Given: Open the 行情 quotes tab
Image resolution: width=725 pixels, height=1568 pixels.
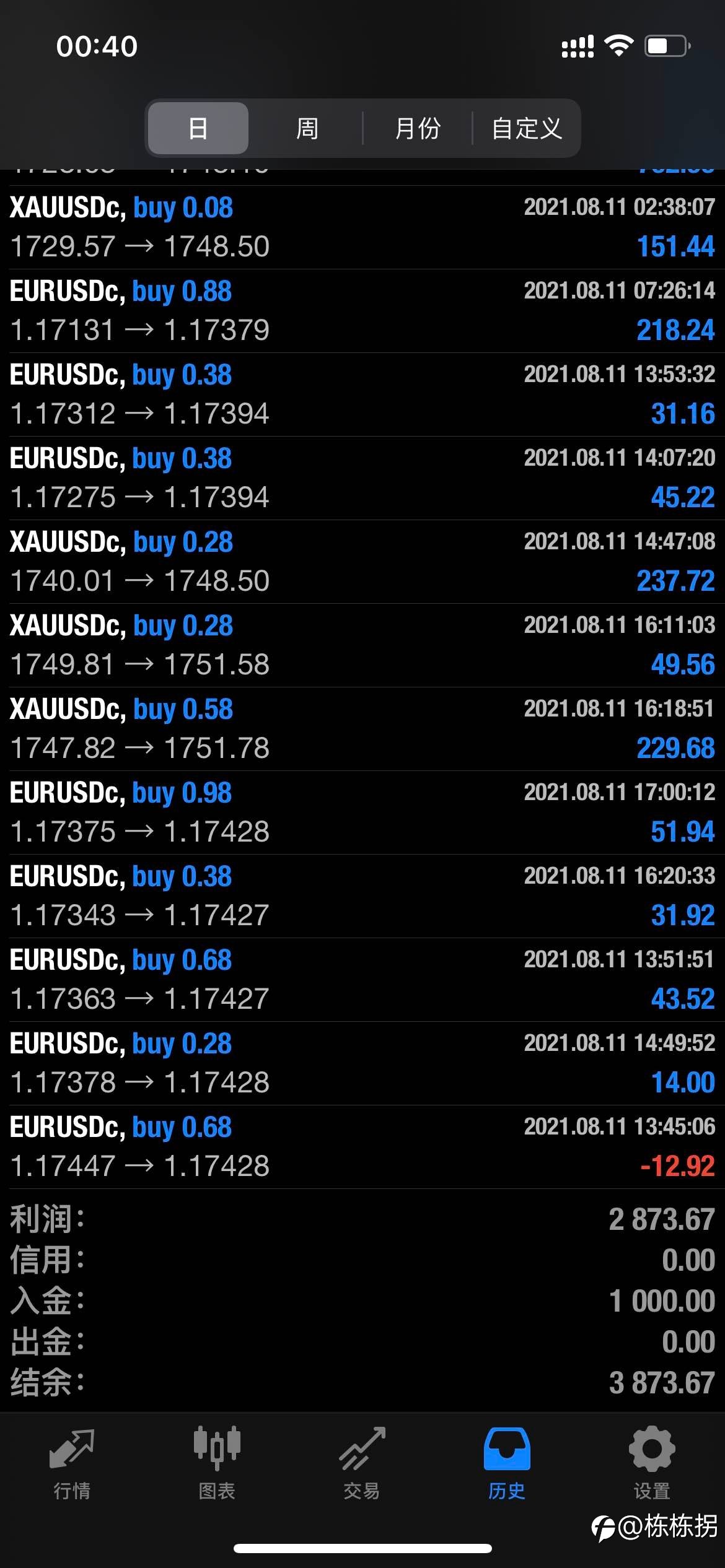Looking at the screenshot, I should (72, 1464).
